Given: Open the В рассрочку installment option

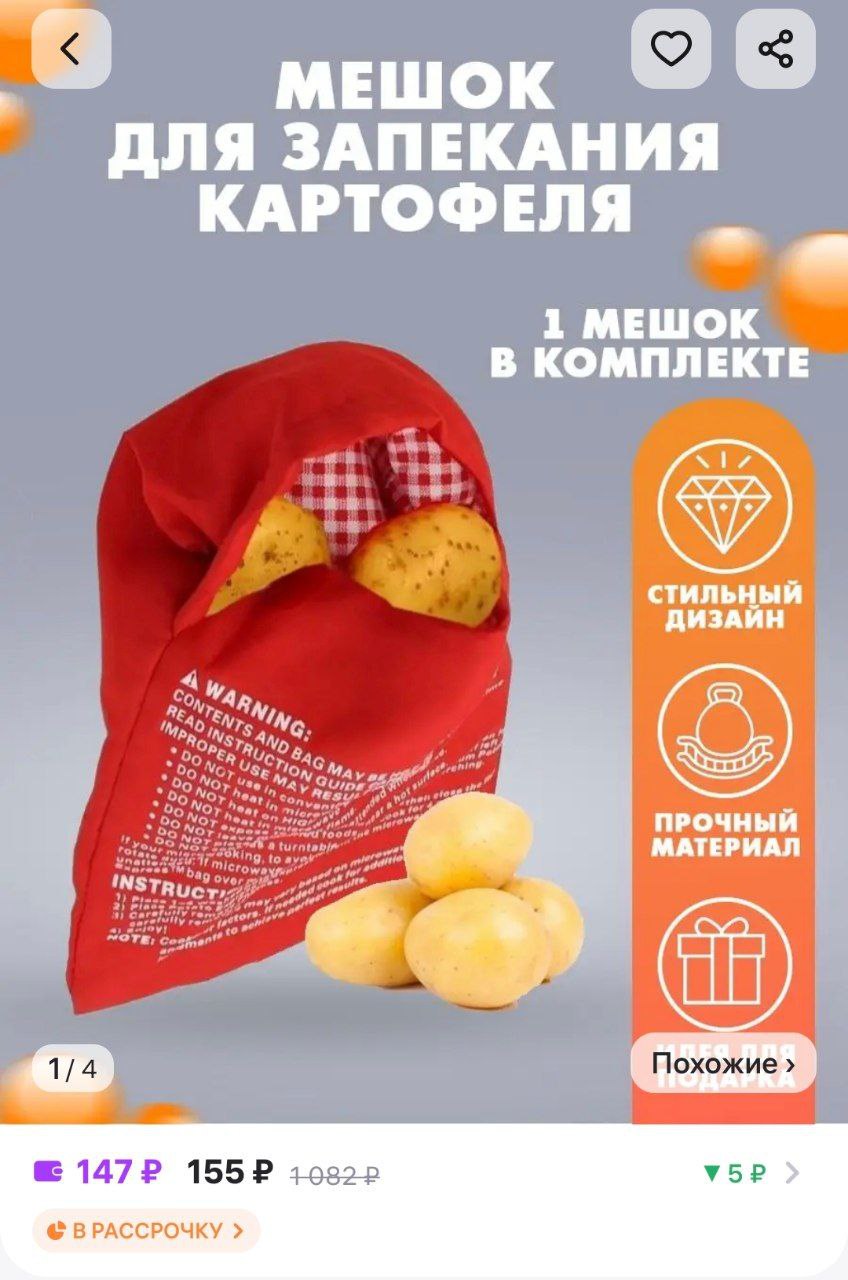Looking at the screenshot, I should point(146,1231).
